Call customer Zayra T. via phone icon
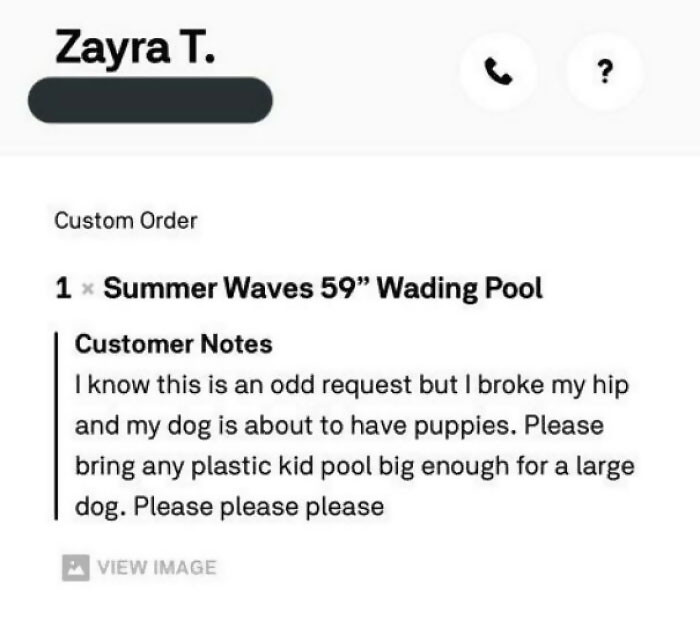 pyautogui.click(x=497, y=71)
